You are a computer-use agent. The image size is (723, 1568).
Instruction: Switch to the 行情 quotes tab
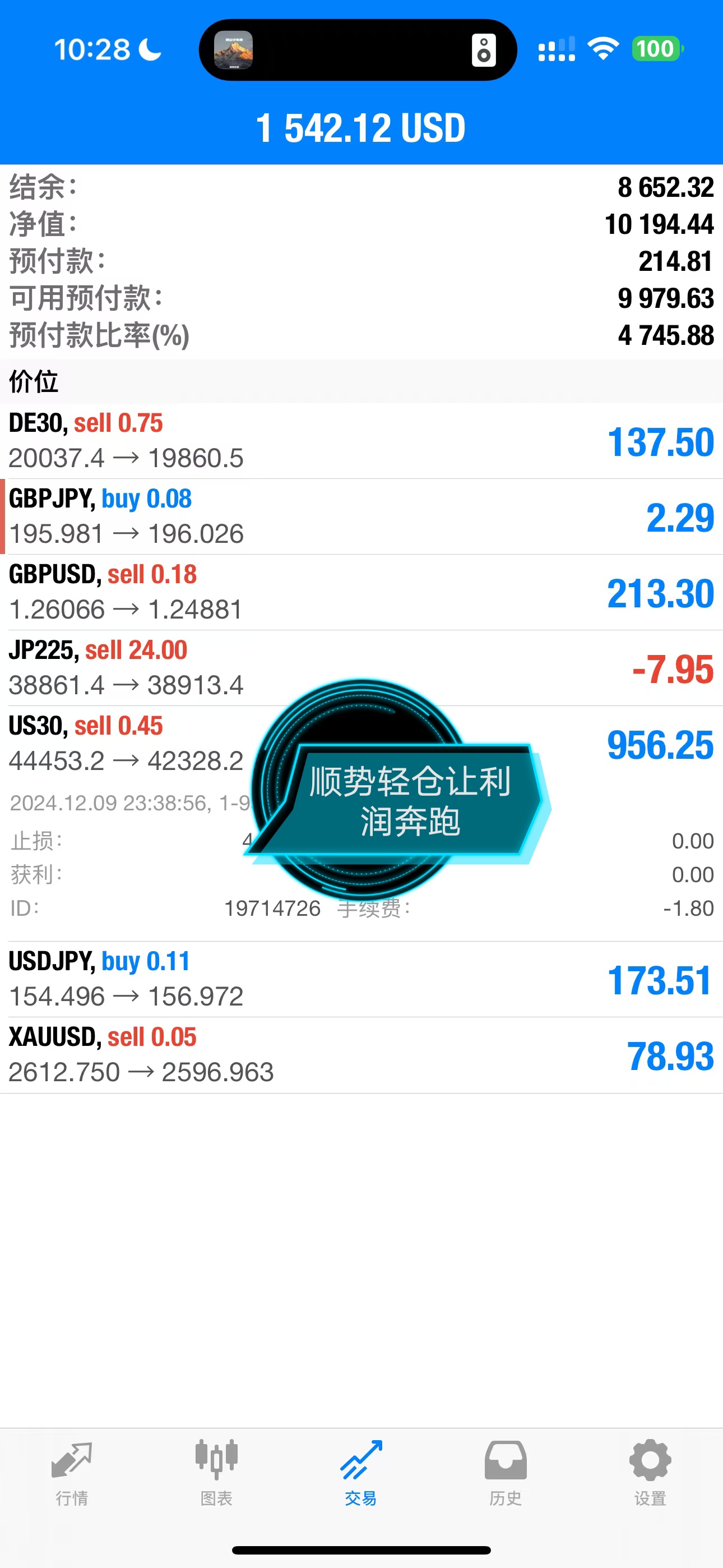tap(72, 1472)
